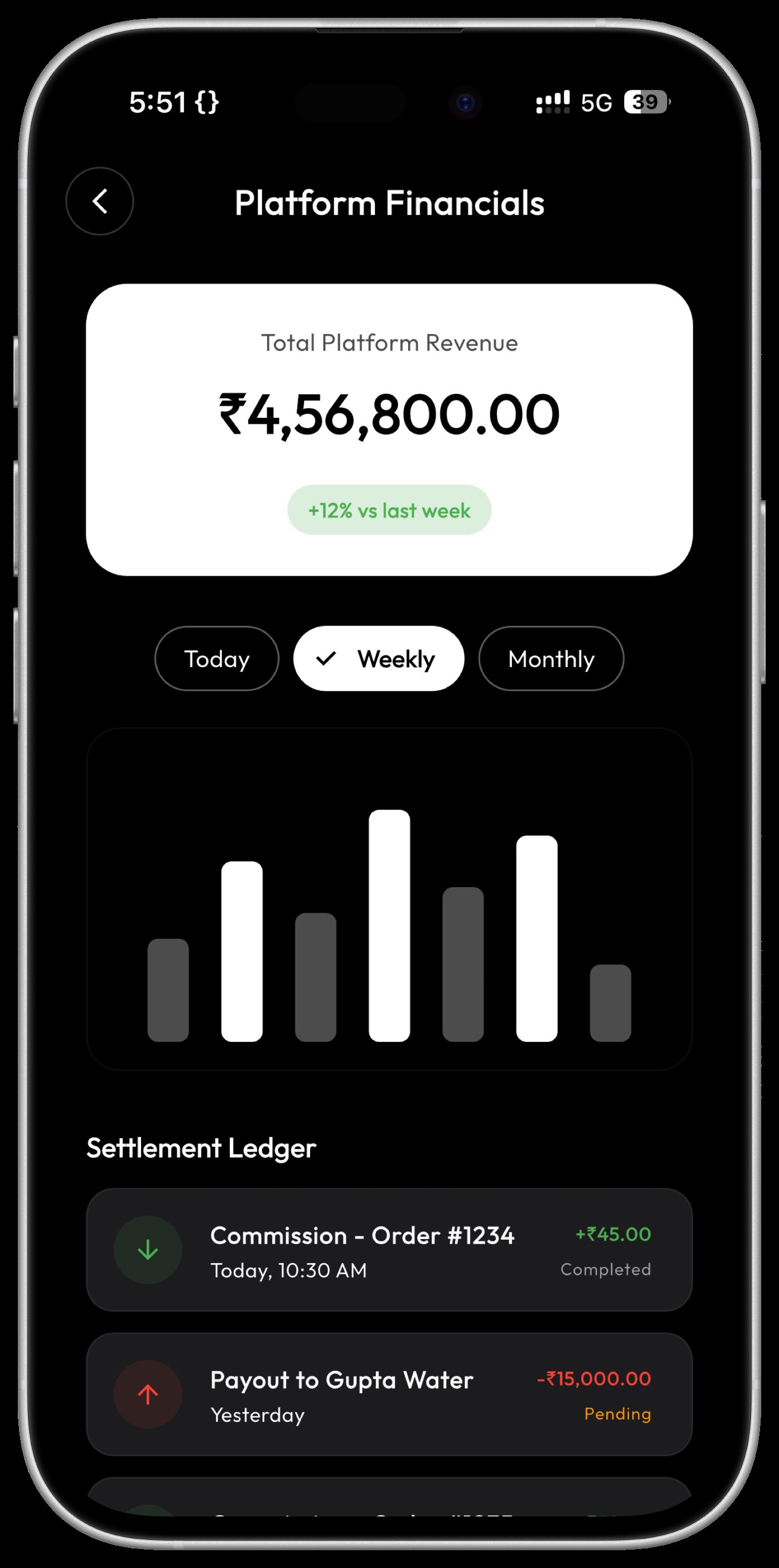The width and height of the screenshot is (779, 1568).
Task: Open Commission - Order #1234 ledger entry
Action: (389, 1251)
